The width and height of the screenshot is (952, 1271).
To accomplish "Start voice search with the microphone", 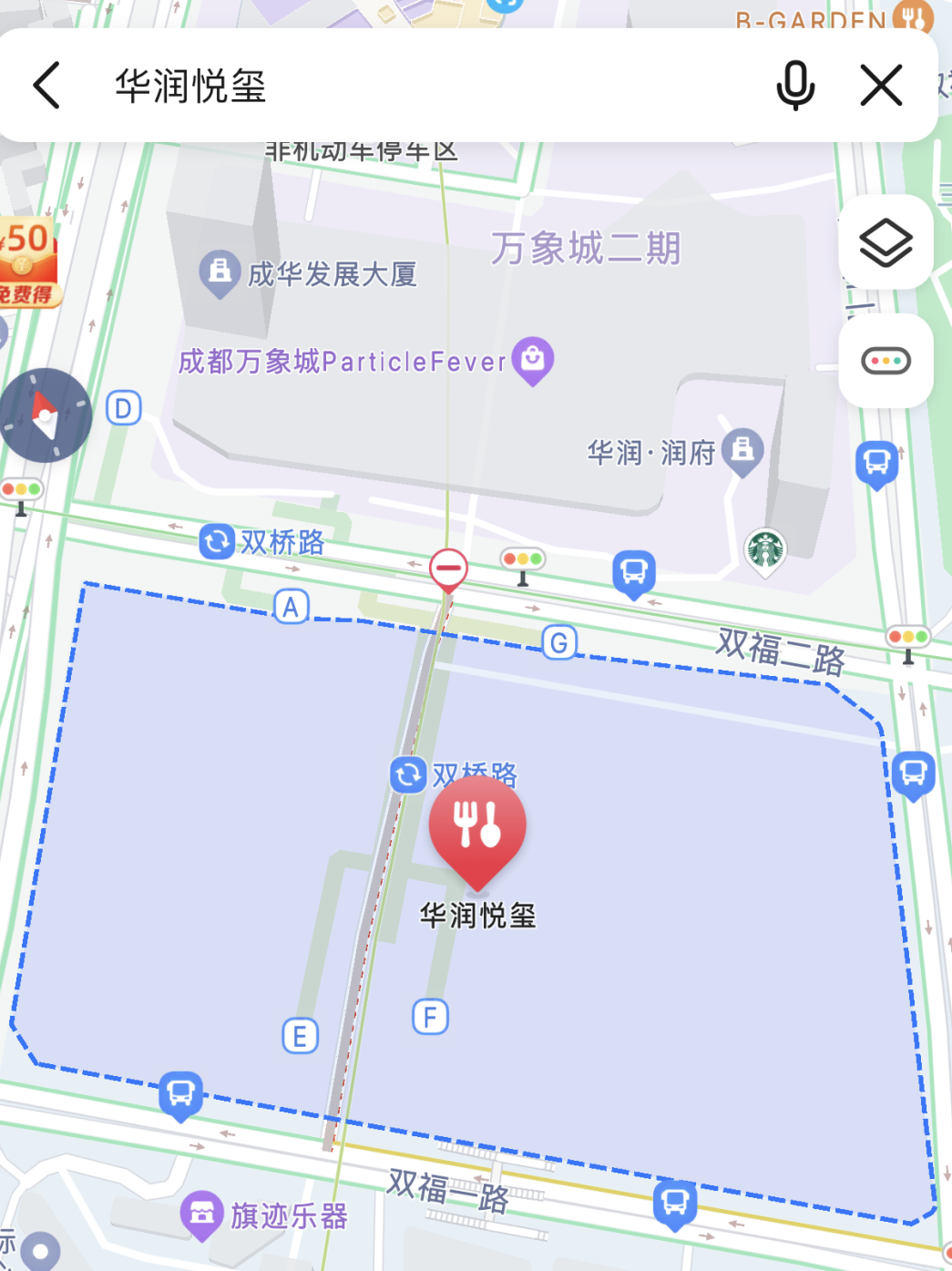I will pos(794,86).
